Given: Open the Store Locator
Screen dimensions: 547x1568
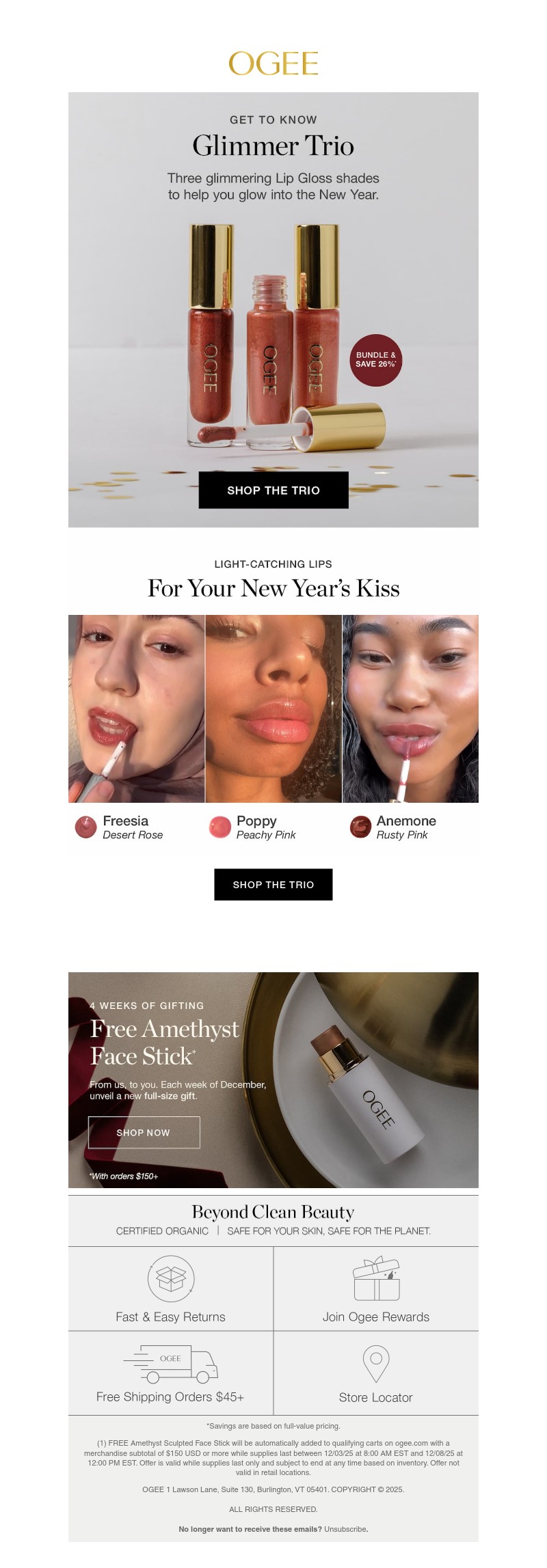Looking at the screenshot, I should [x=376, y=1373].
